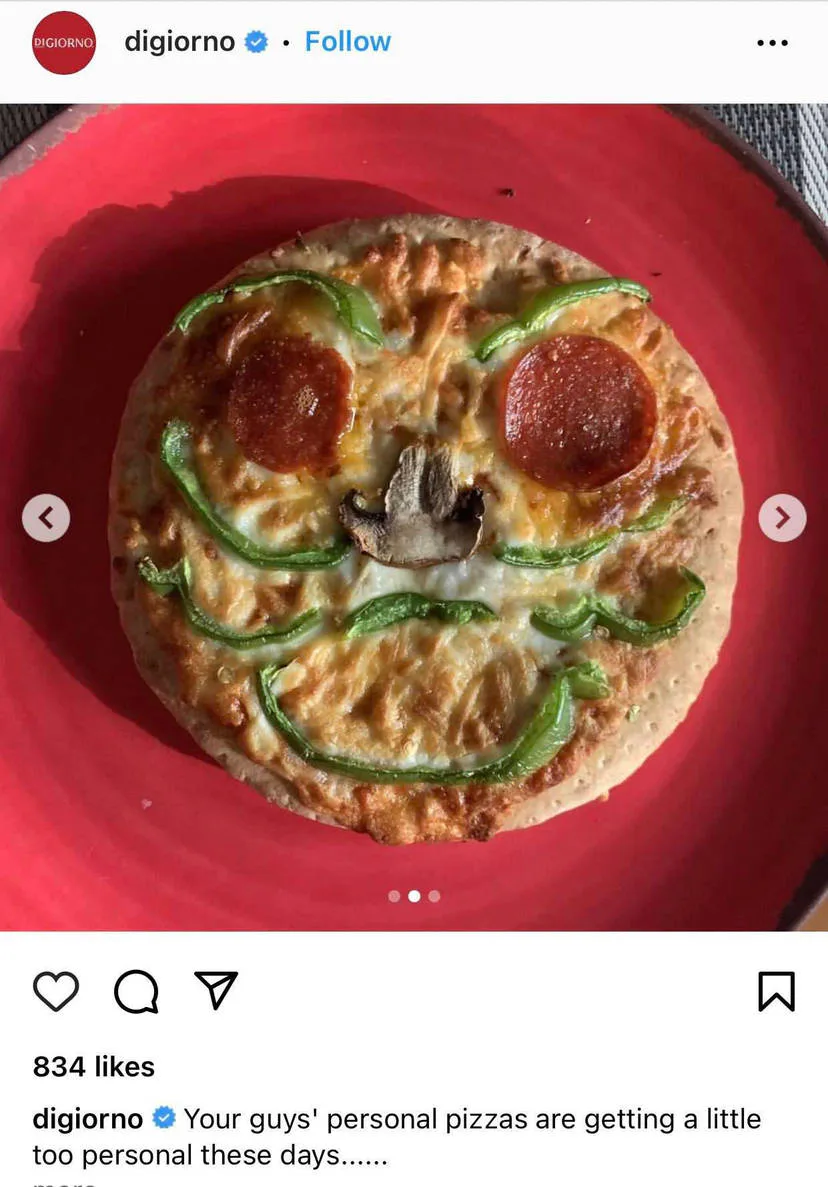Share the post via the paper plane
Viewport: 828px width, 1187px height.
point(216,989)
